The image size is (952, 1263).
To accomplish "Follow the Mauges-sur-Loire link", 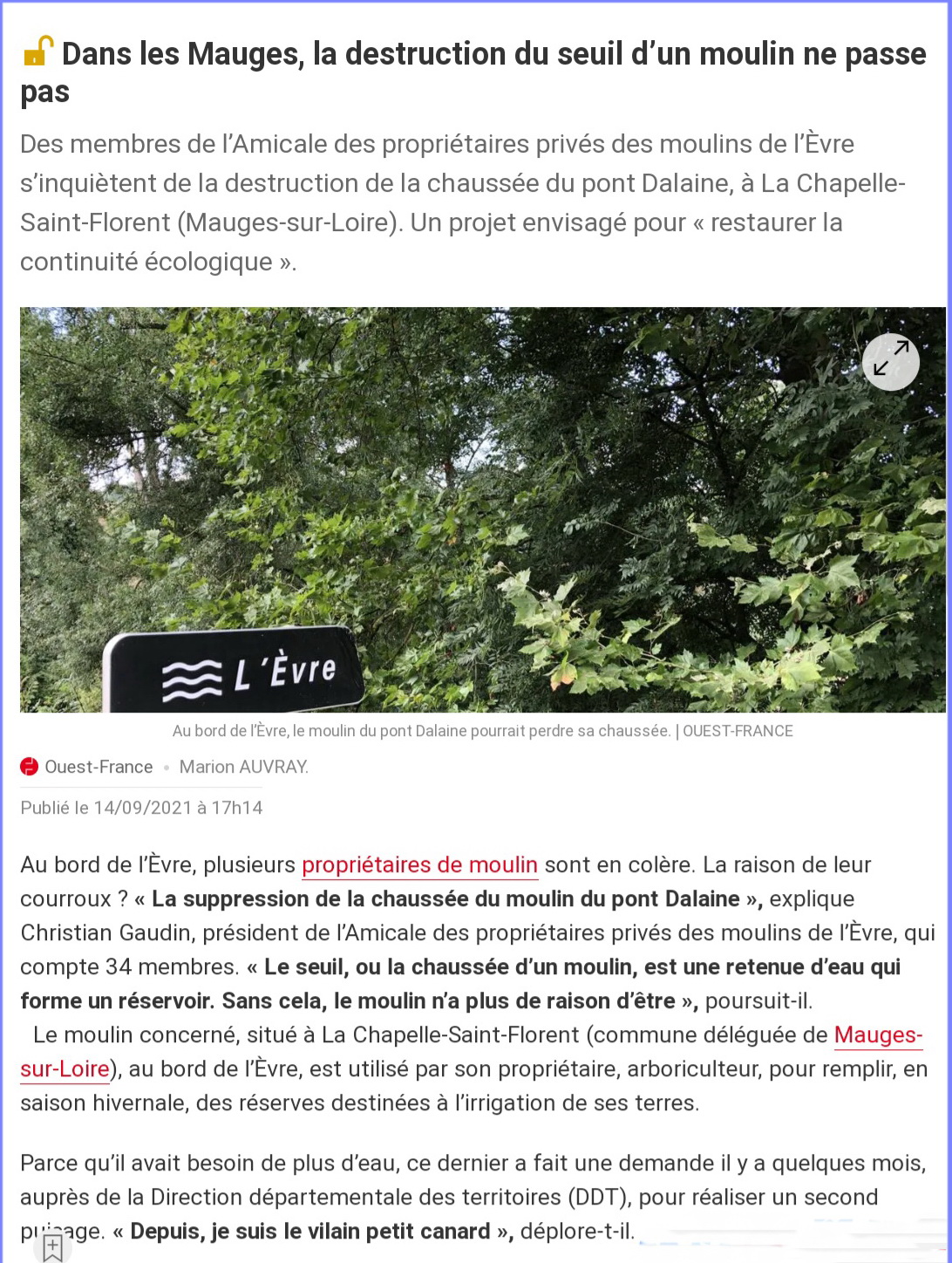I will pos(877,1034).
